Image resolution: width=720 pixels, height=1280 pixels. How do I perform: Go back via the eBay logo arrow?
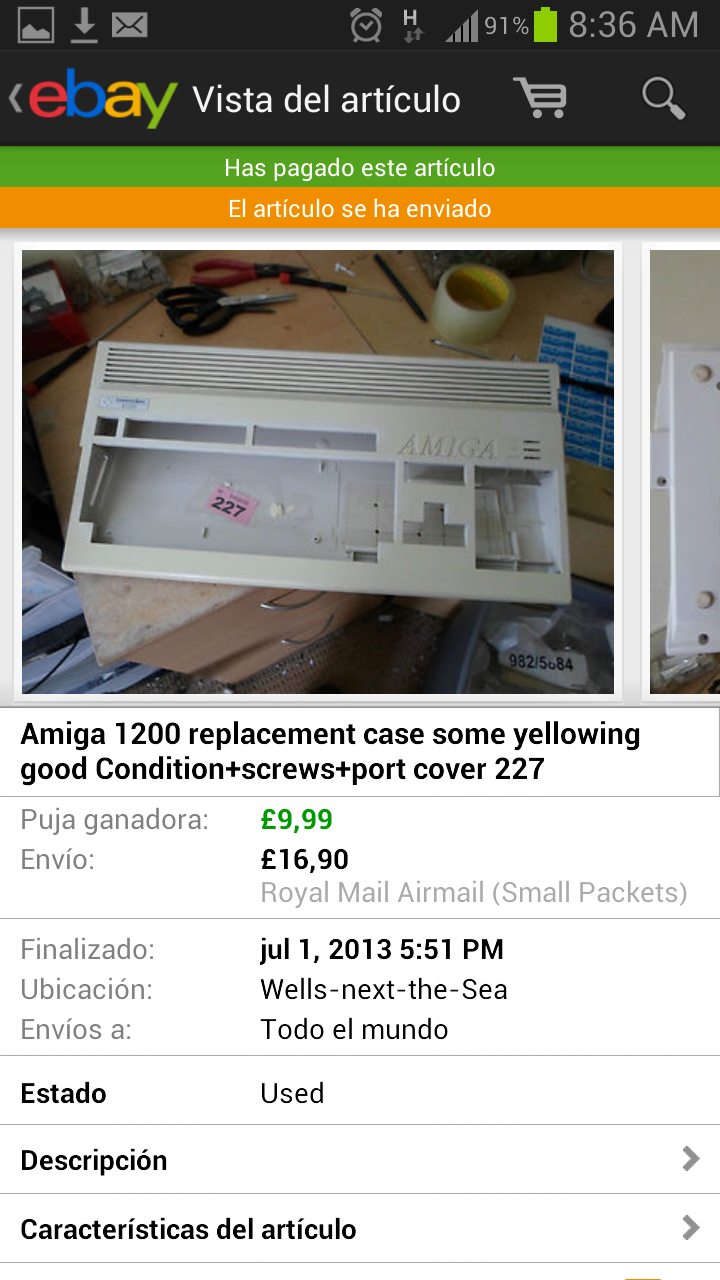(x=90, y=99)
